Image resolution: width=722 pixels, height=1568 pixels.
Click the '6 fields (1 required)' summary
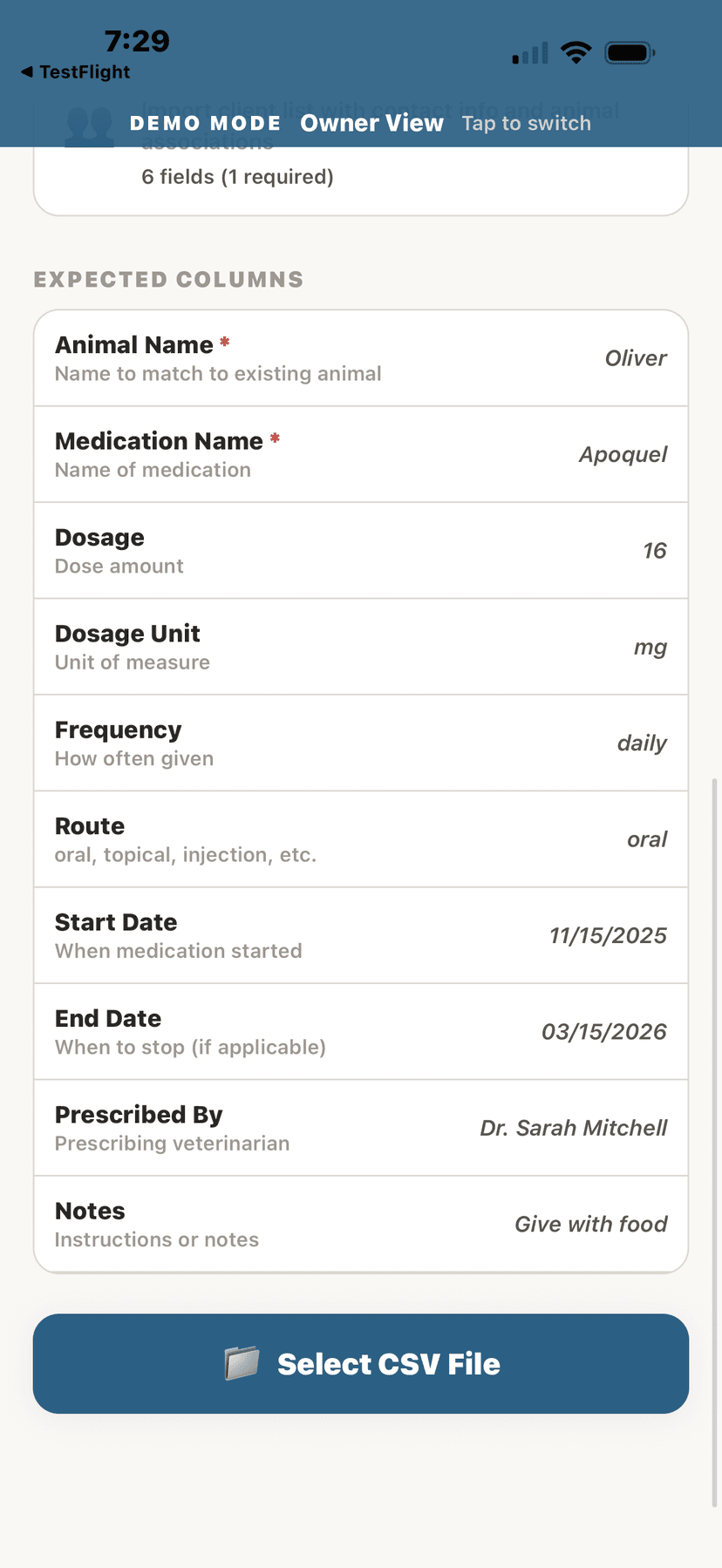point(237,177)
